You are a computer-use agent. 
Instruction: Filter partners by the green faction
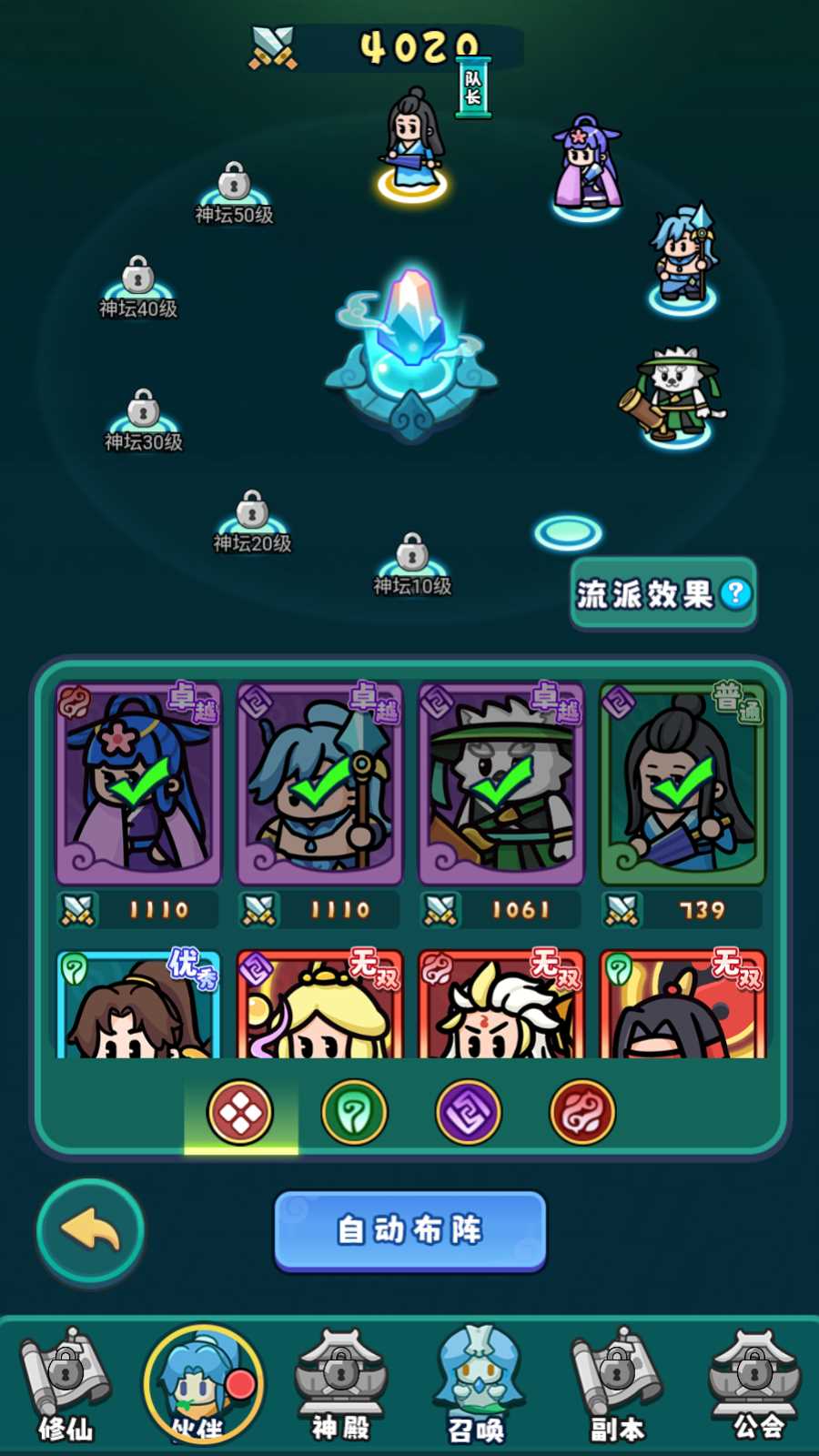(x=354, y=1112)
